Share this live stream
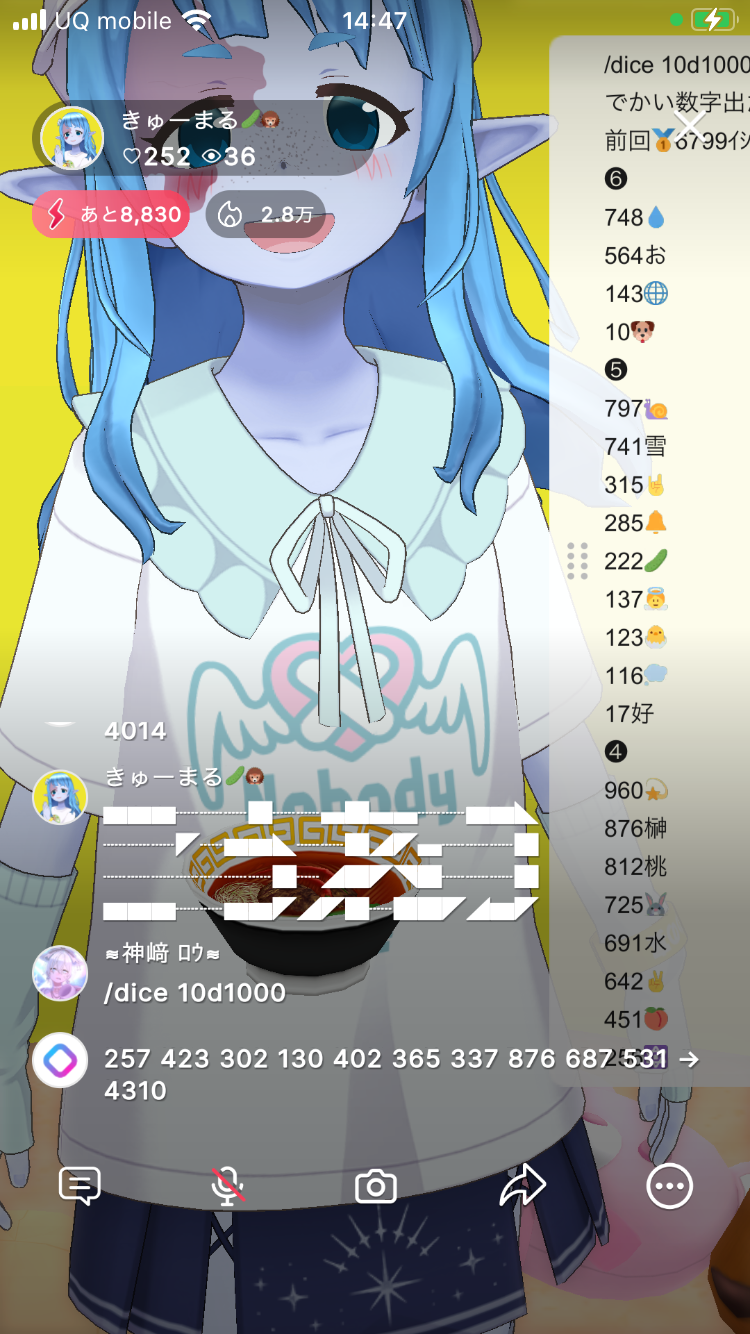The height and width of the screenshot is (1334, 750). (523, 1186)
